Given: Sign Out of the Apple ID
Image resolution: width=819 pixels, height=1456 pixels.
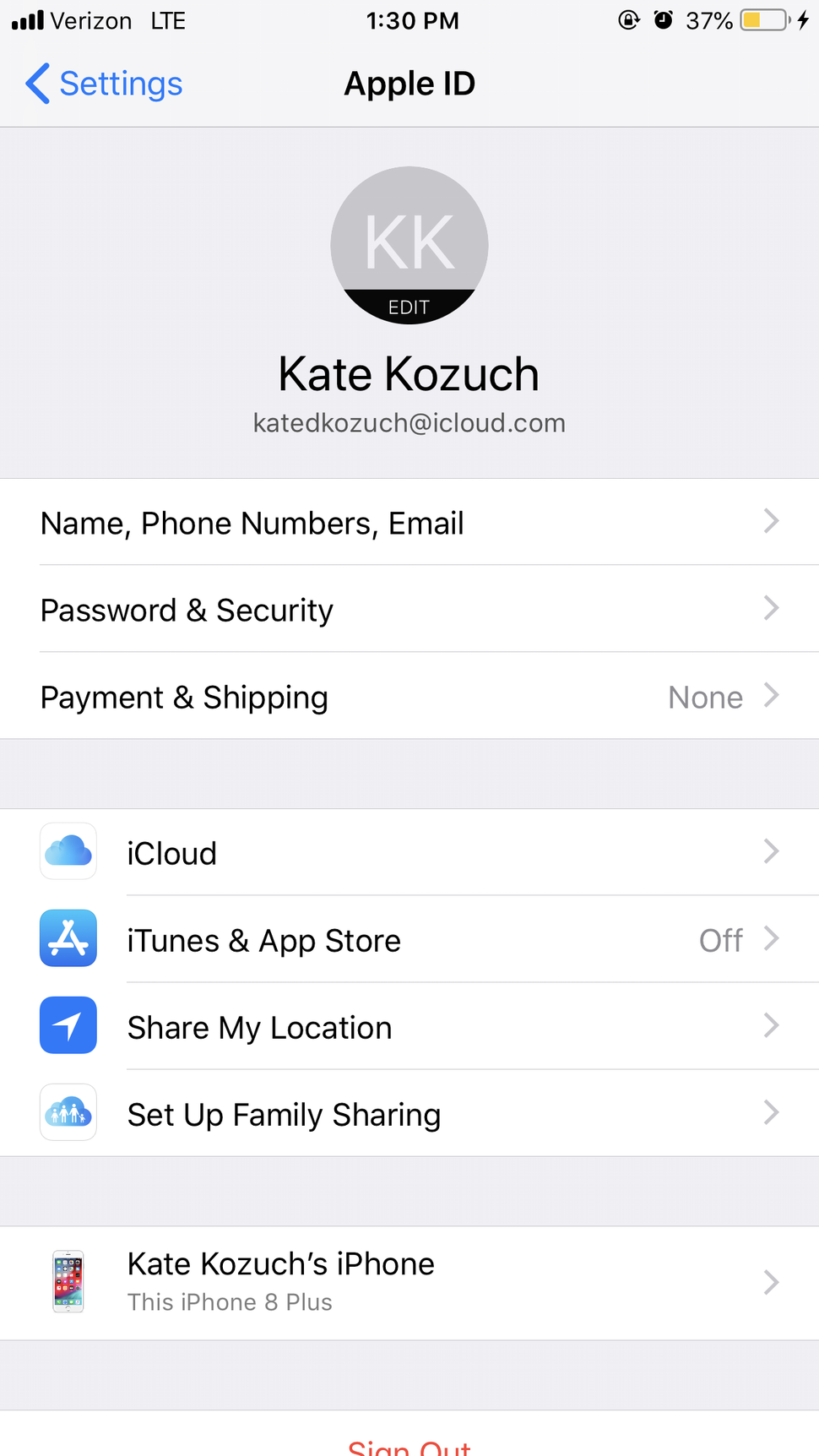Looking at the screenshot, I should 409,1446.
